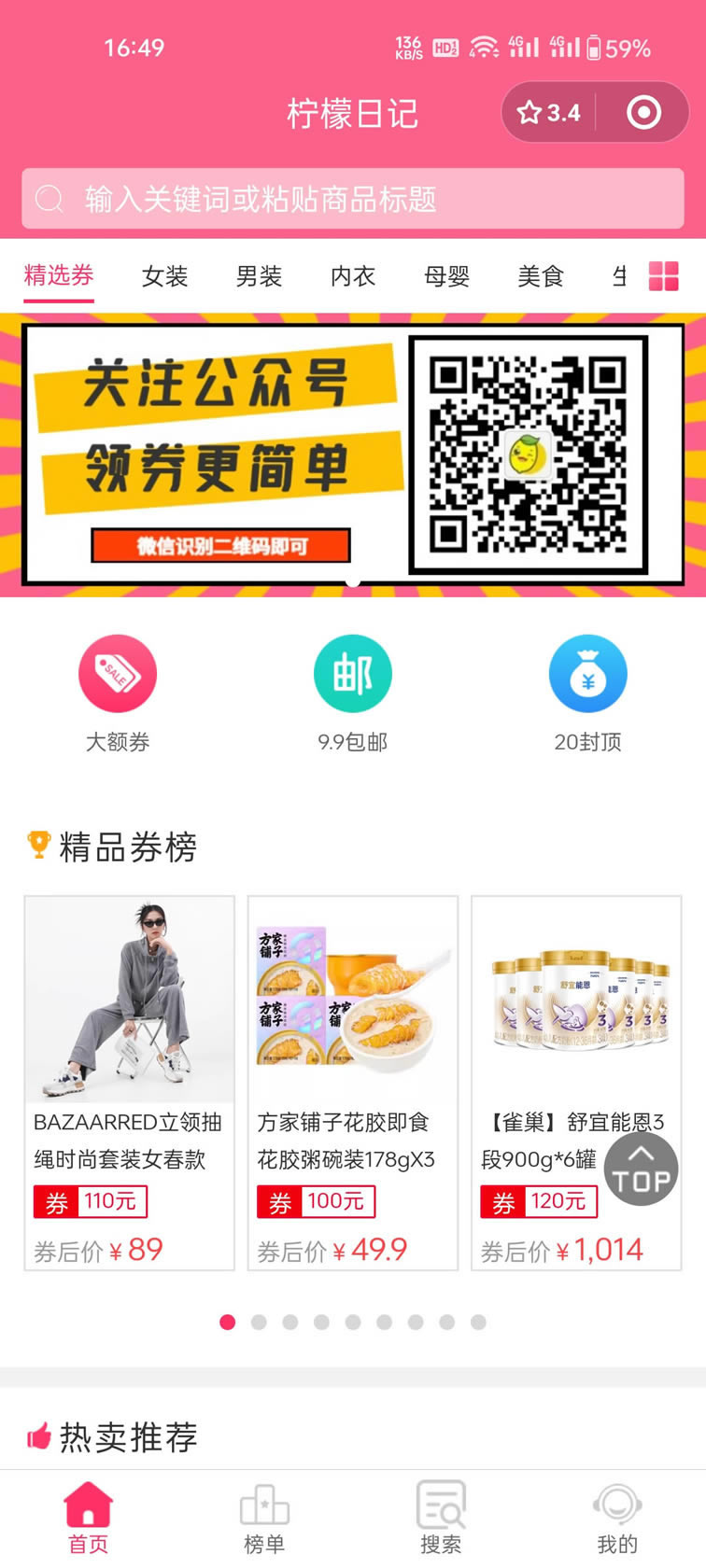Open the 9.9包邮 shortcut

[x=353, y=694]
